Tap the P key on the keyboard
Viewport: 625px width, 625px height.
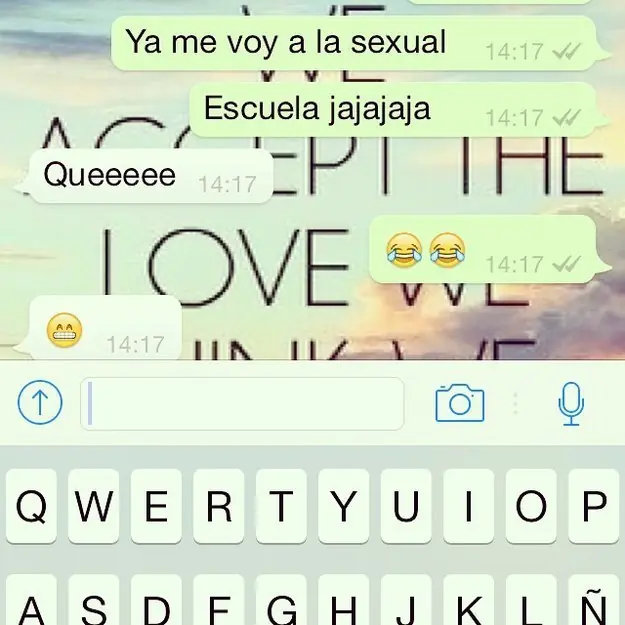(594, 507)
